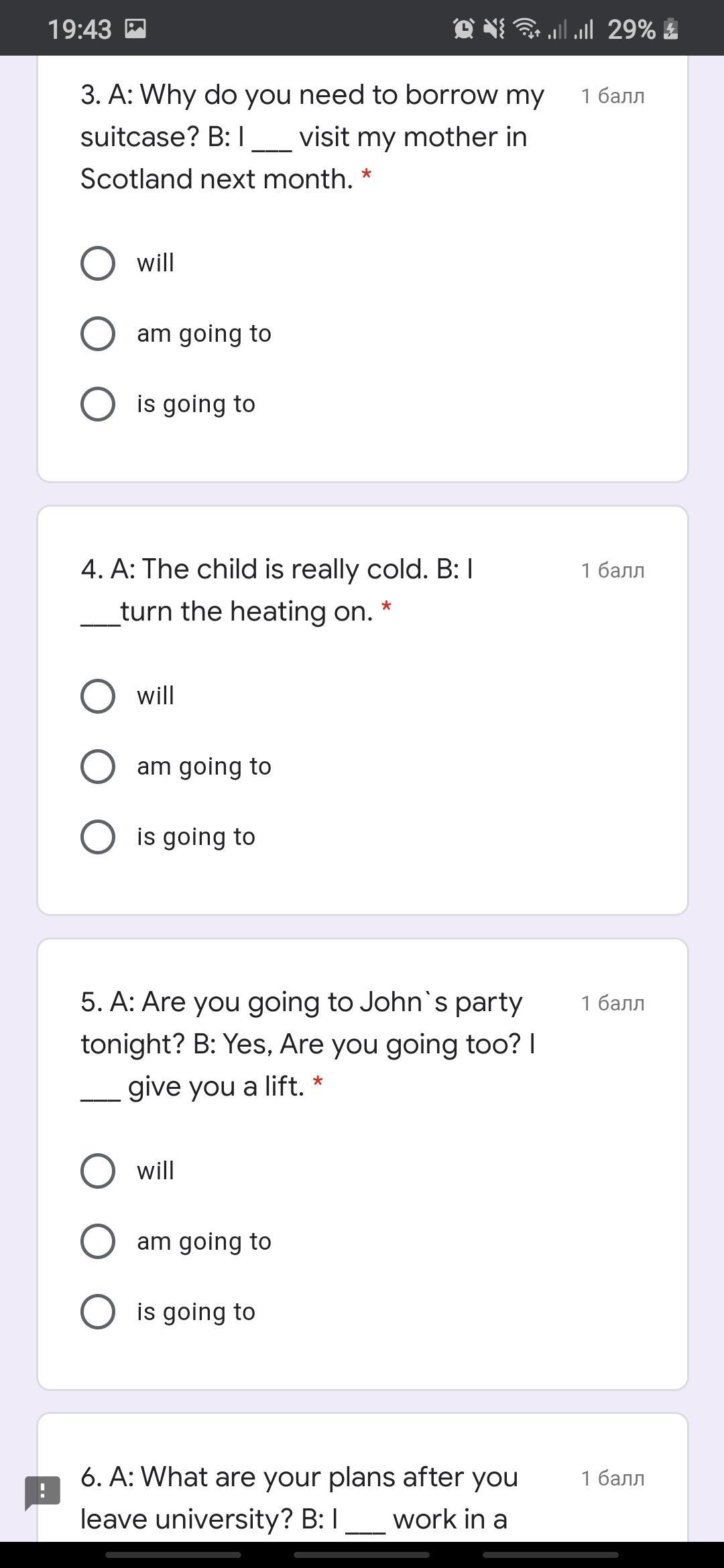Select 'will' for question 5 about lift
This screenshot has width=724, height=1568.
click(x=98, y=1171)
